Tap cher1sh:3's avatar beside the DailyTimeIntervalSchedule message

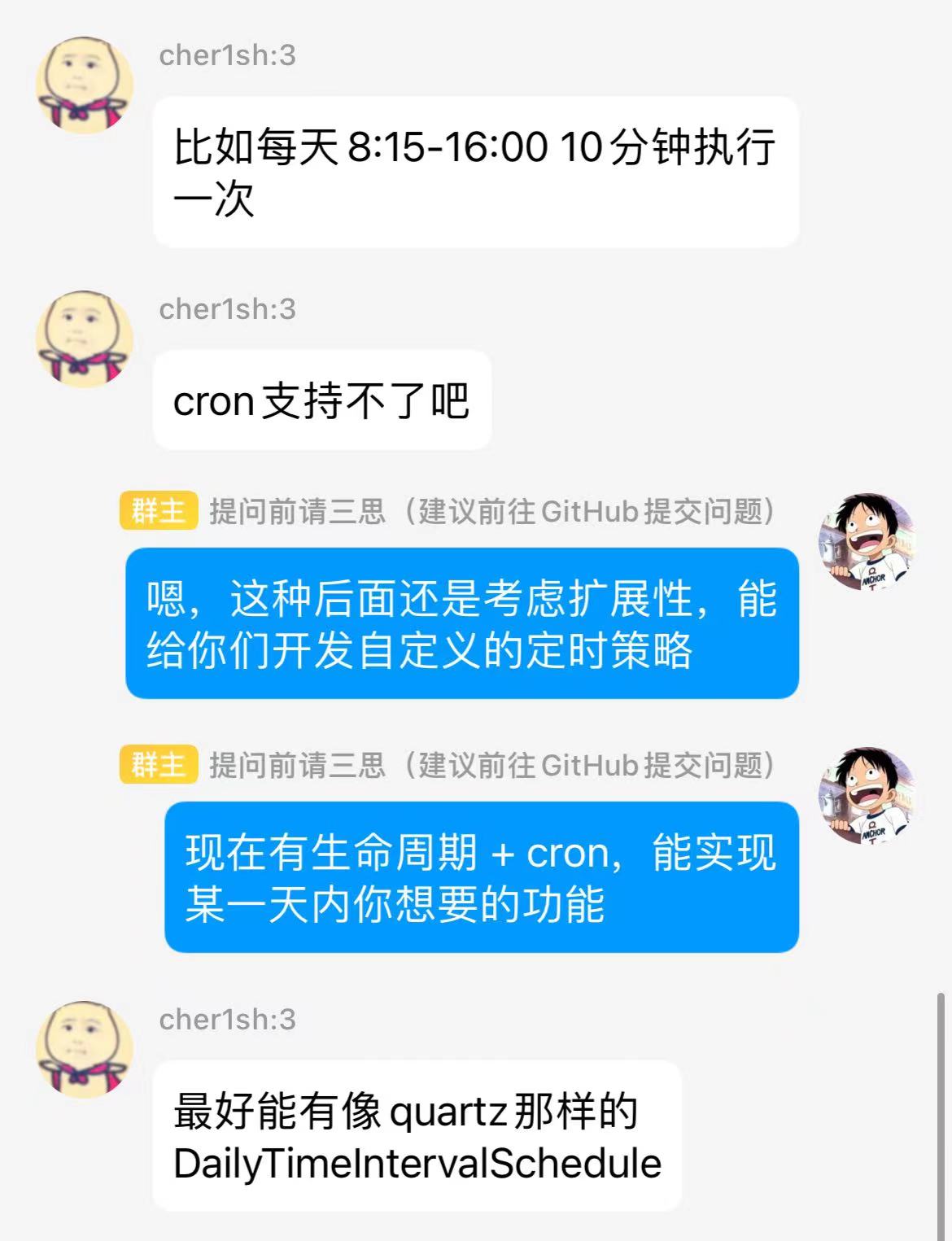click(x=85, y=1049)
